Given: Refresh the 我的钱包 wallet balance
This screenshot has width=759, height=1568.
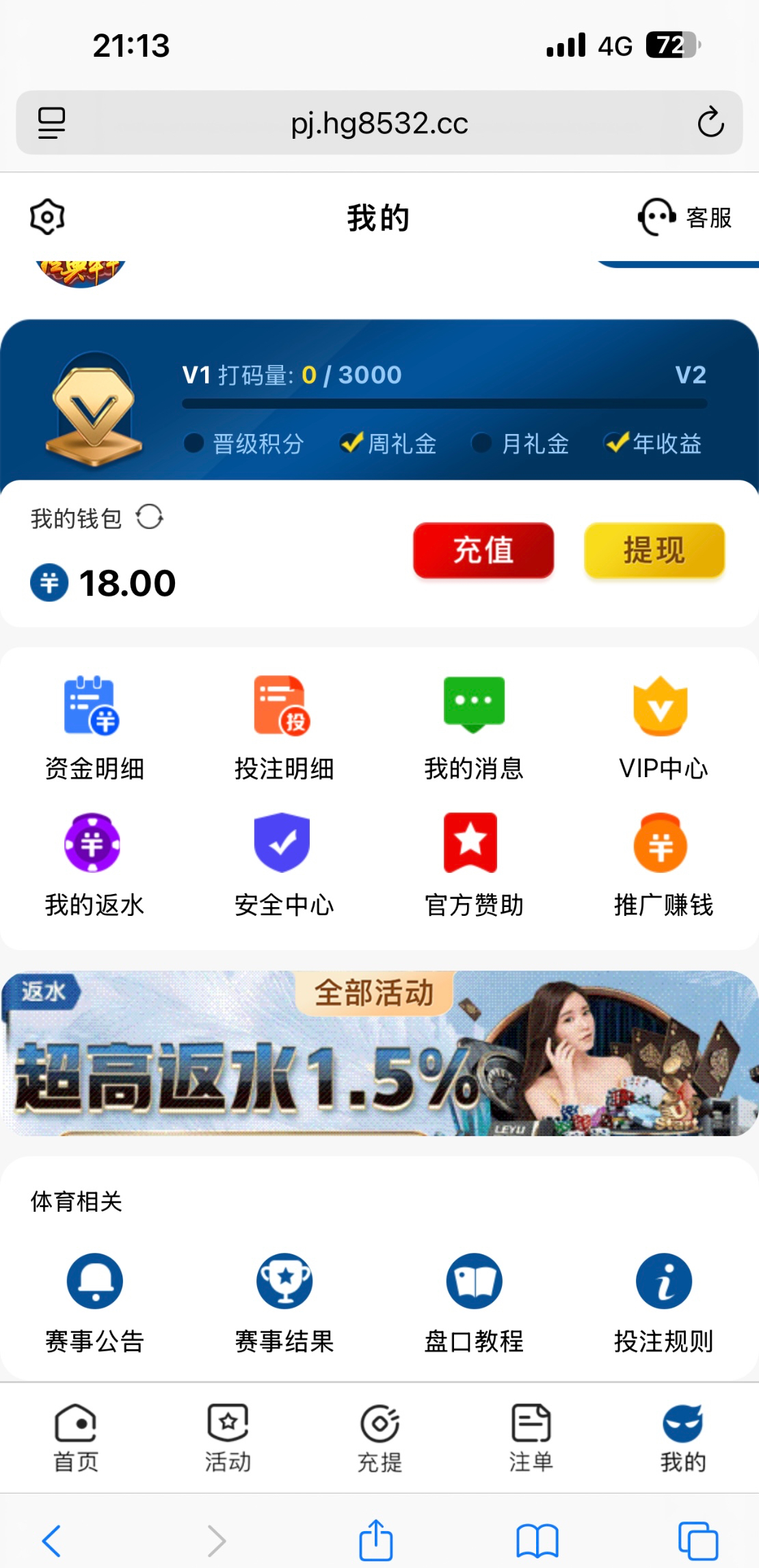Looking at the screenshot, I should pos(149,517).
